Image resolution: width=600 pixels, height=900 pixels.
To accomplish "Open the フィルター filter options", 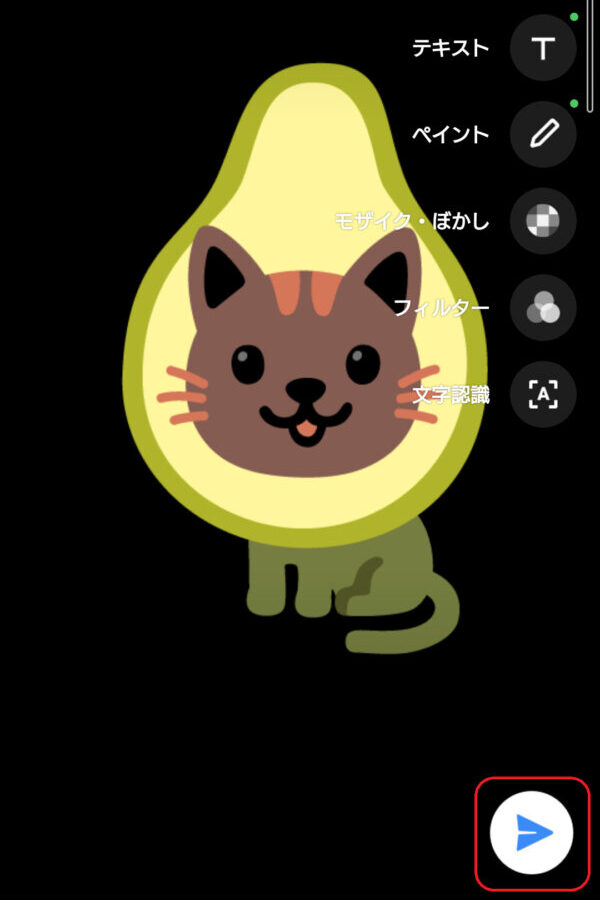I will pyautogui.click(x=543, y=308).
